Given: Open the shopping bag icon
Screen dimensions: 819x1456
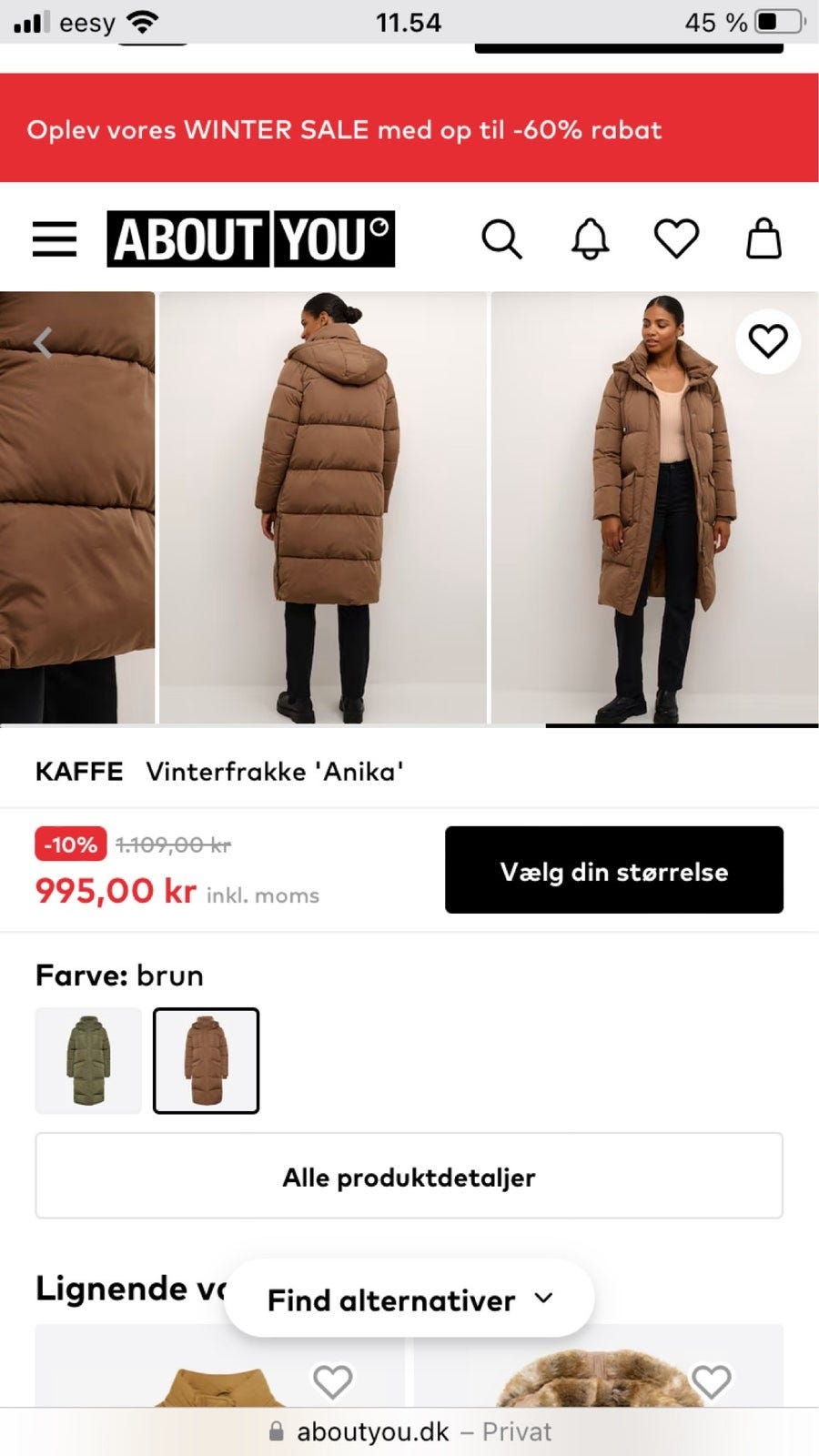Looking at the screenshot, I should 764,239.
